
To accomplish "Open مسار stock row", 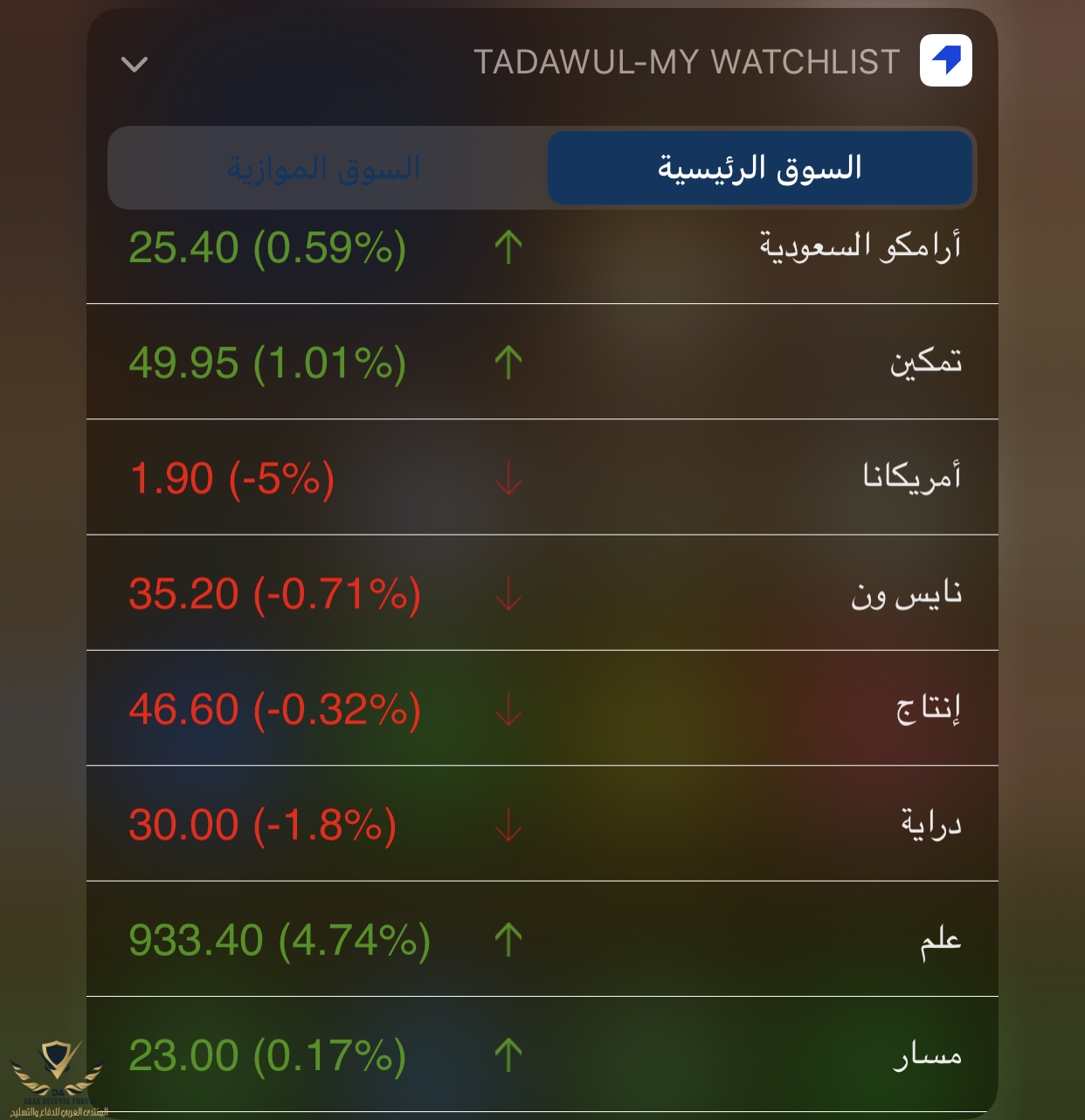I will [x=542, y=1054].
